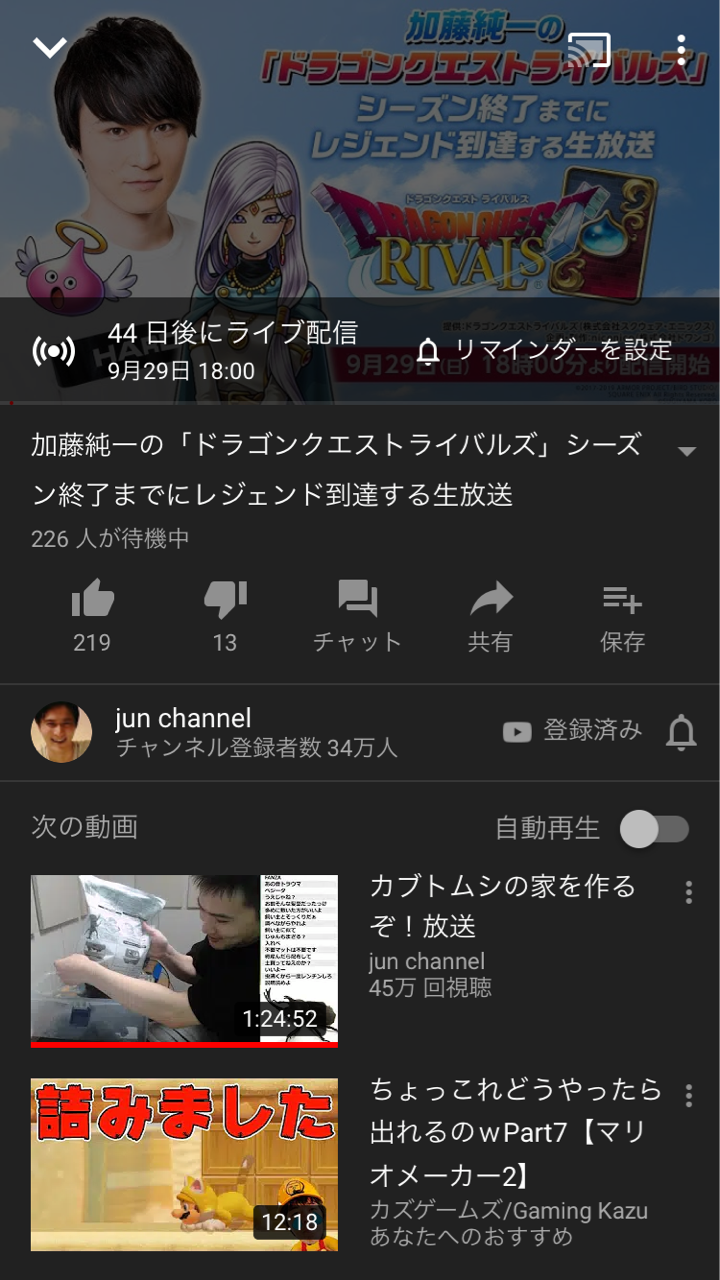This screenshot has height=1280, width=720.
Task: Open the cast to device icon
Action: click(589, 50)
